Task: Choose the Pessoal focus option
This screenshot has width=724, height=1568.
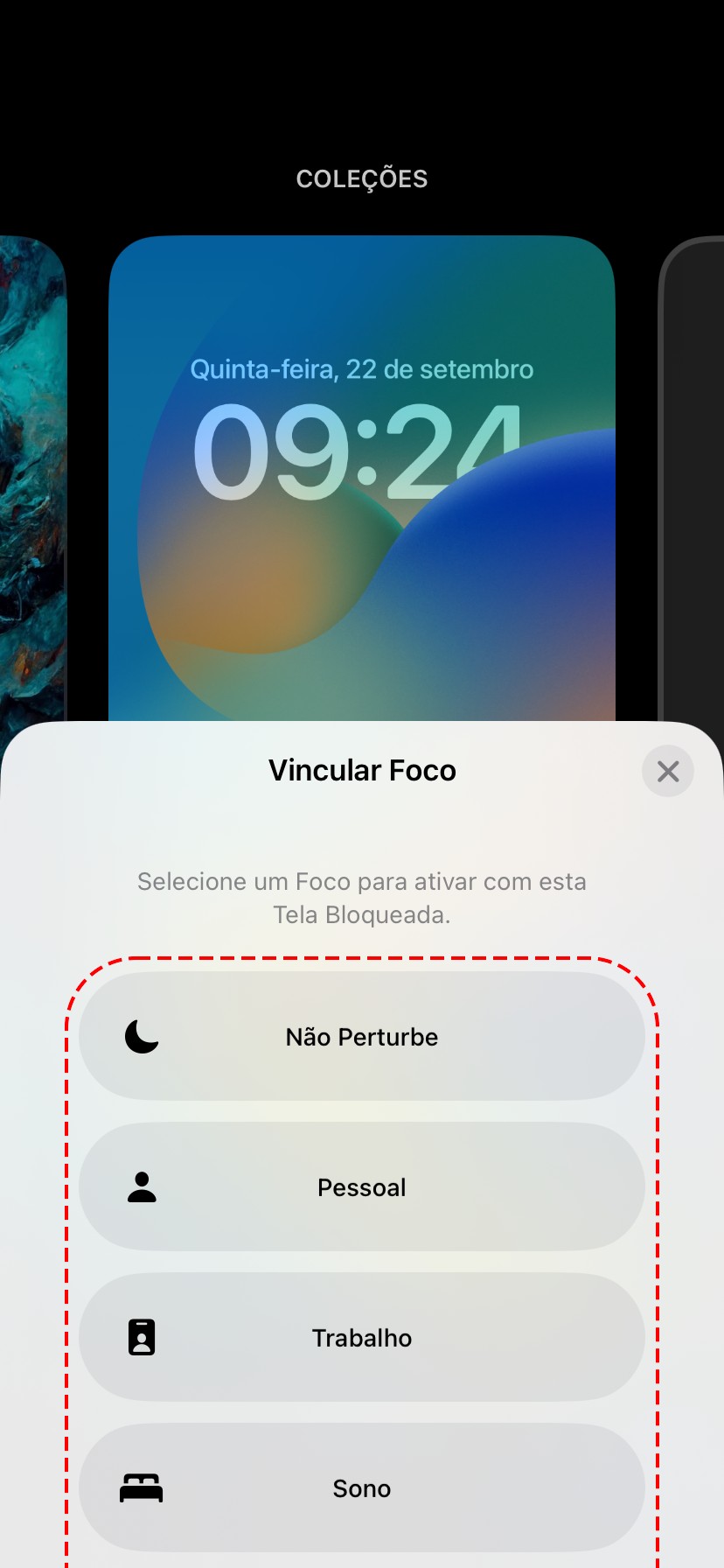Action: 362,1186
